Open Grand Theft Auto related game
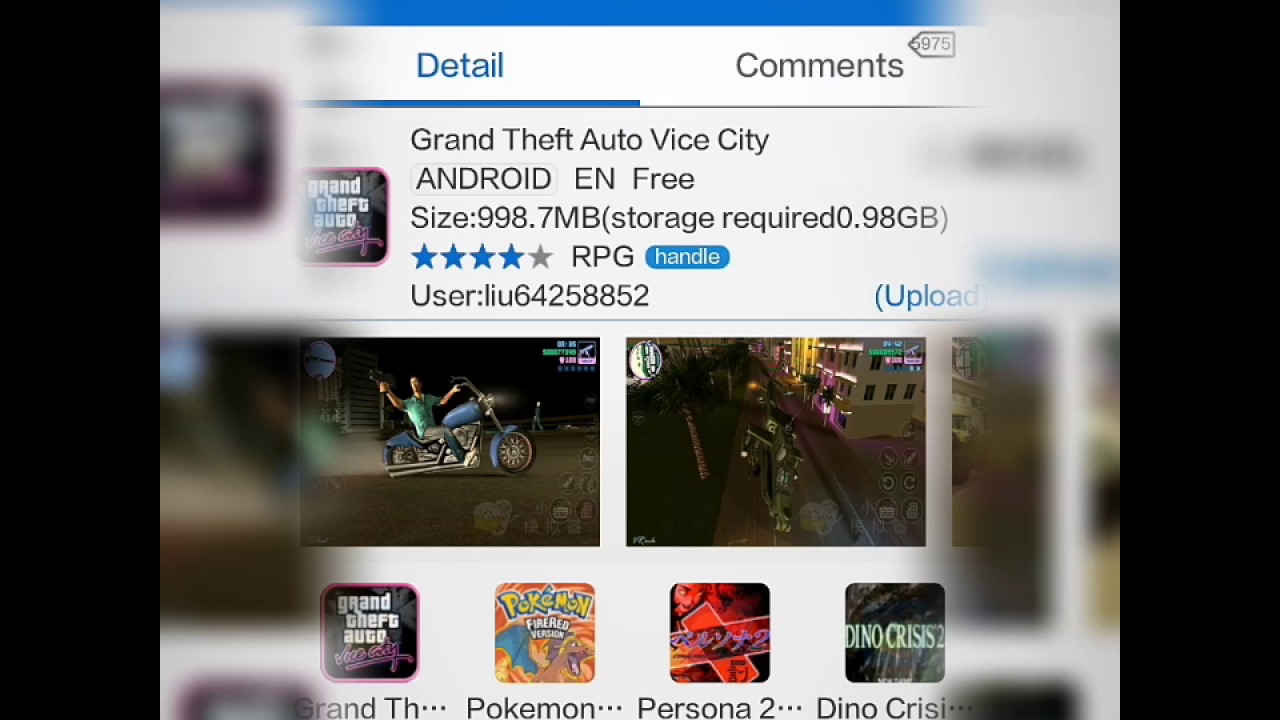Image resolution: width=1280 pixels, height=720 pixels. click(x=370, y=633)
